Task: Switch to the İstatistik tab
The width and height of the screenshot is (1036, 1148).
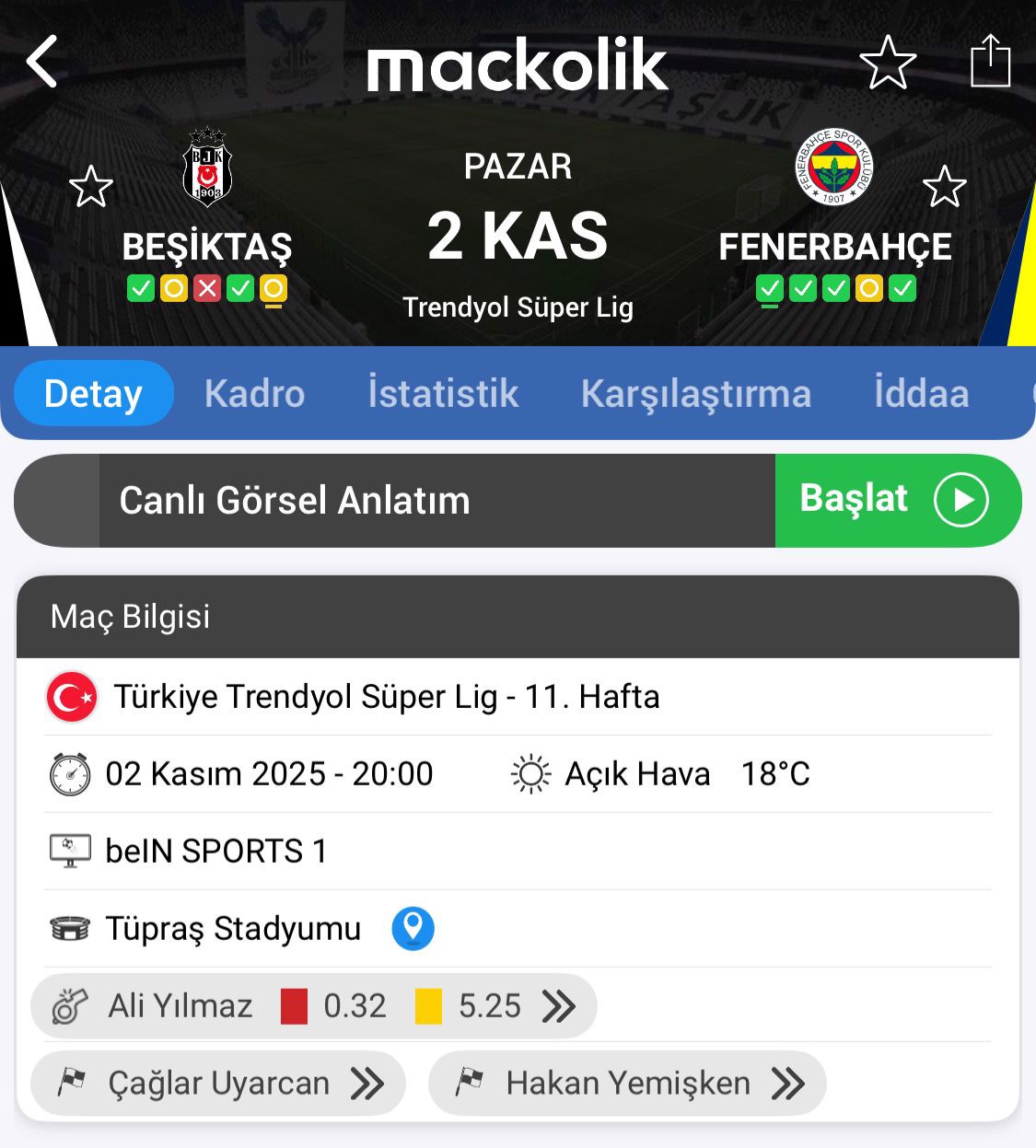Action: click(x=443, y=394)
